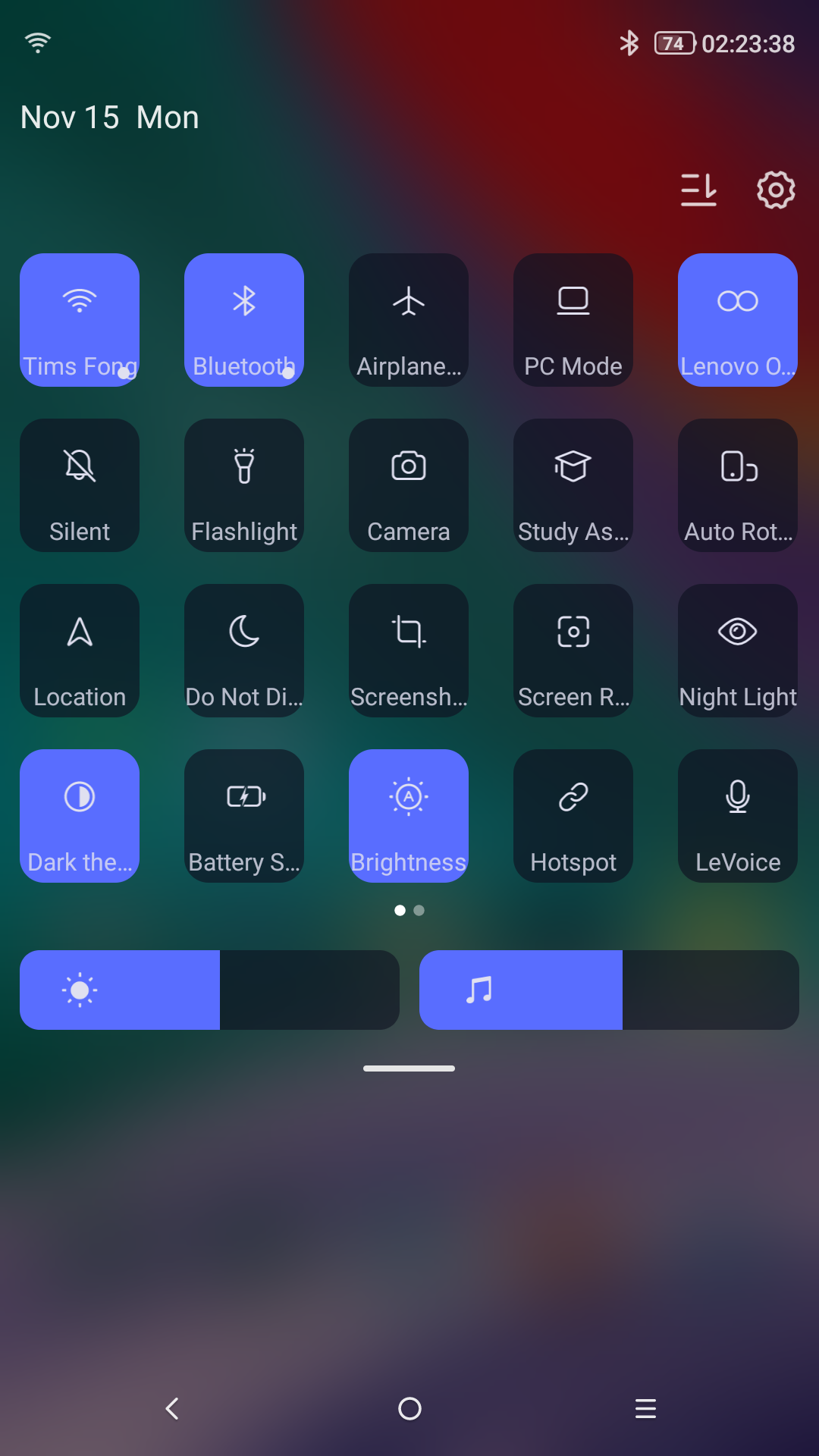
Task: Turn on Hotspot
Action: [573, 815]
